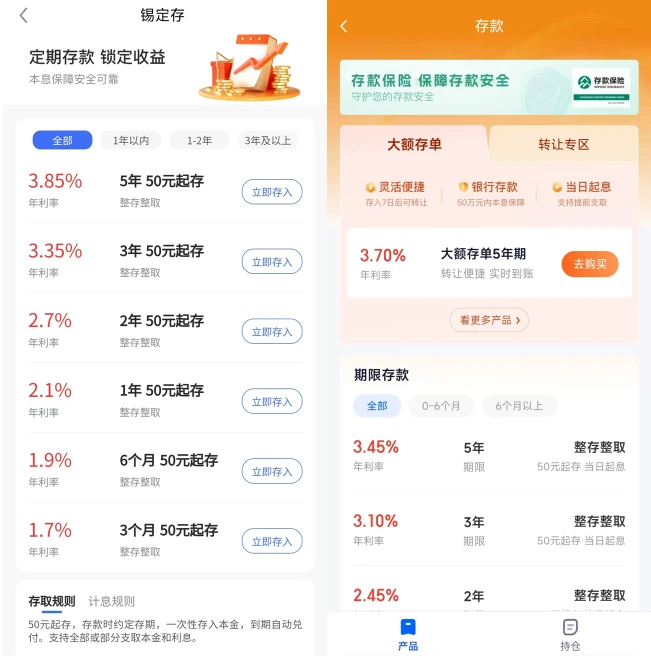Switch to the 计息规则 tab
This screenshot has width=651, height=660.
coord(111,601)
